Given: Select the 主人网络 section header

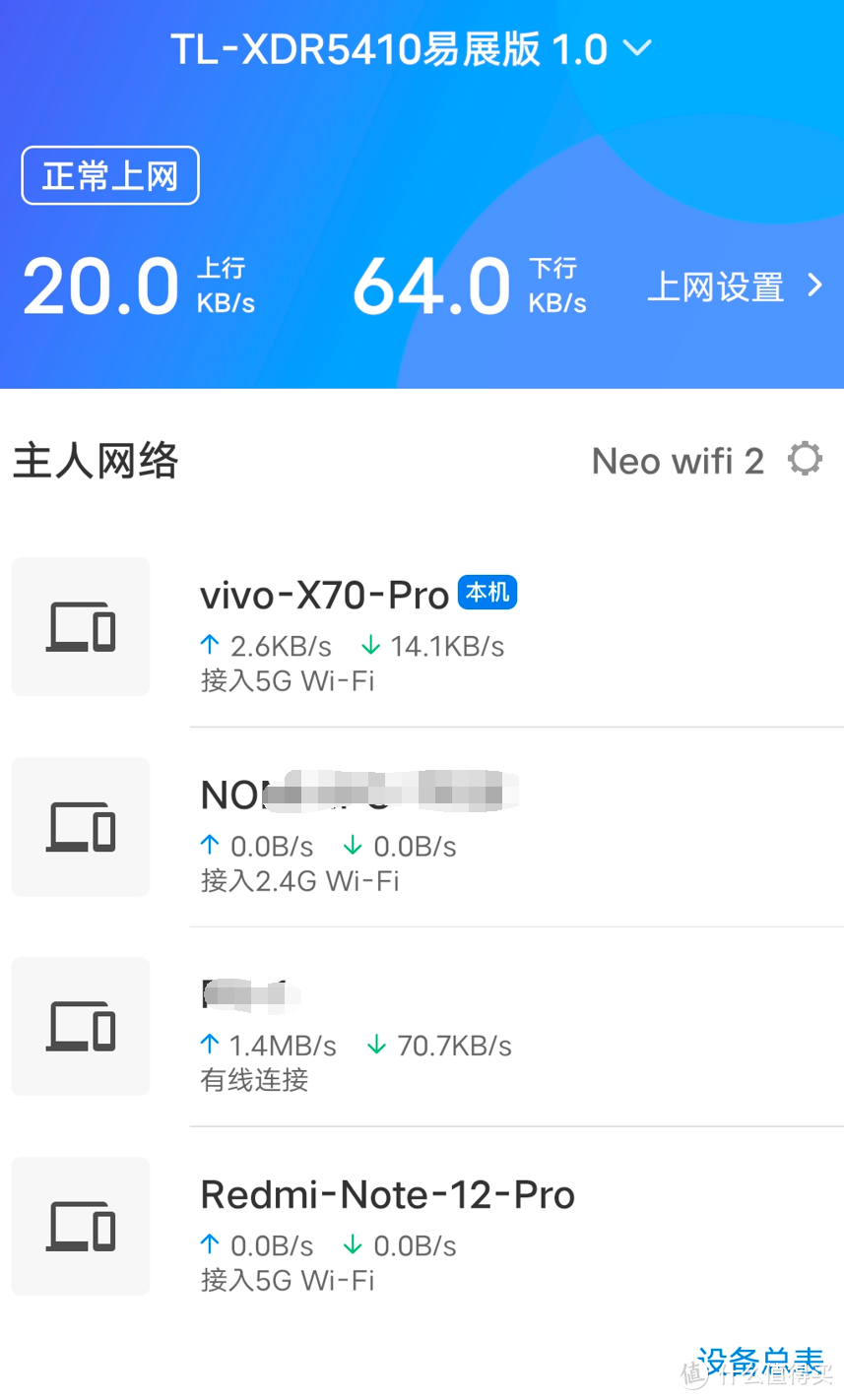Looking at the screenshot, I should tap(95, 461).
